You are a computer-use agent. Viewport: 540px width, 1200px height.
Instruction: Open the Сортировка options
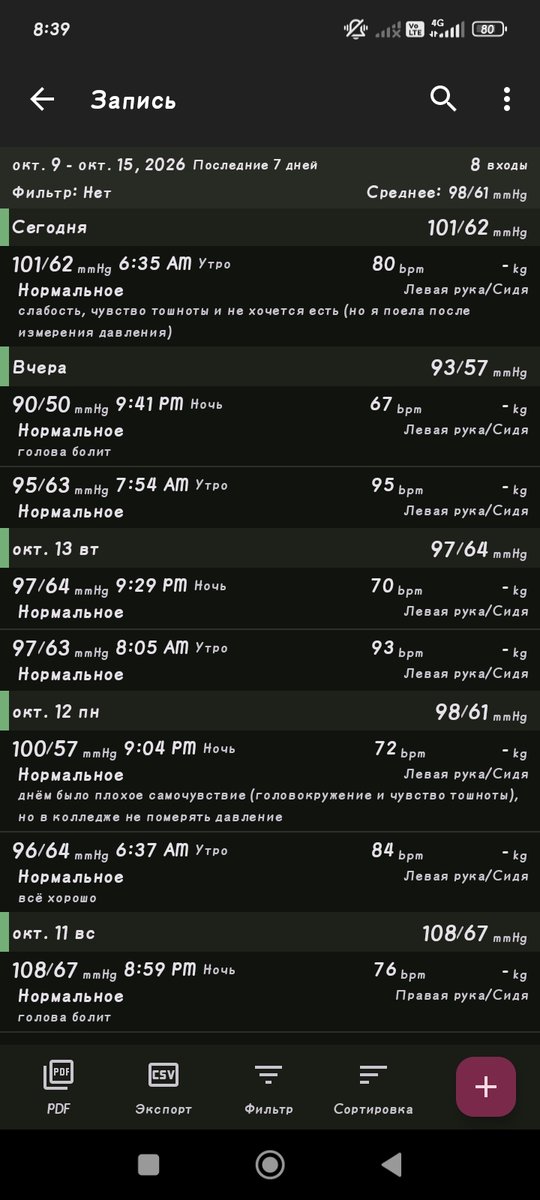click(x=373, y=1087)
